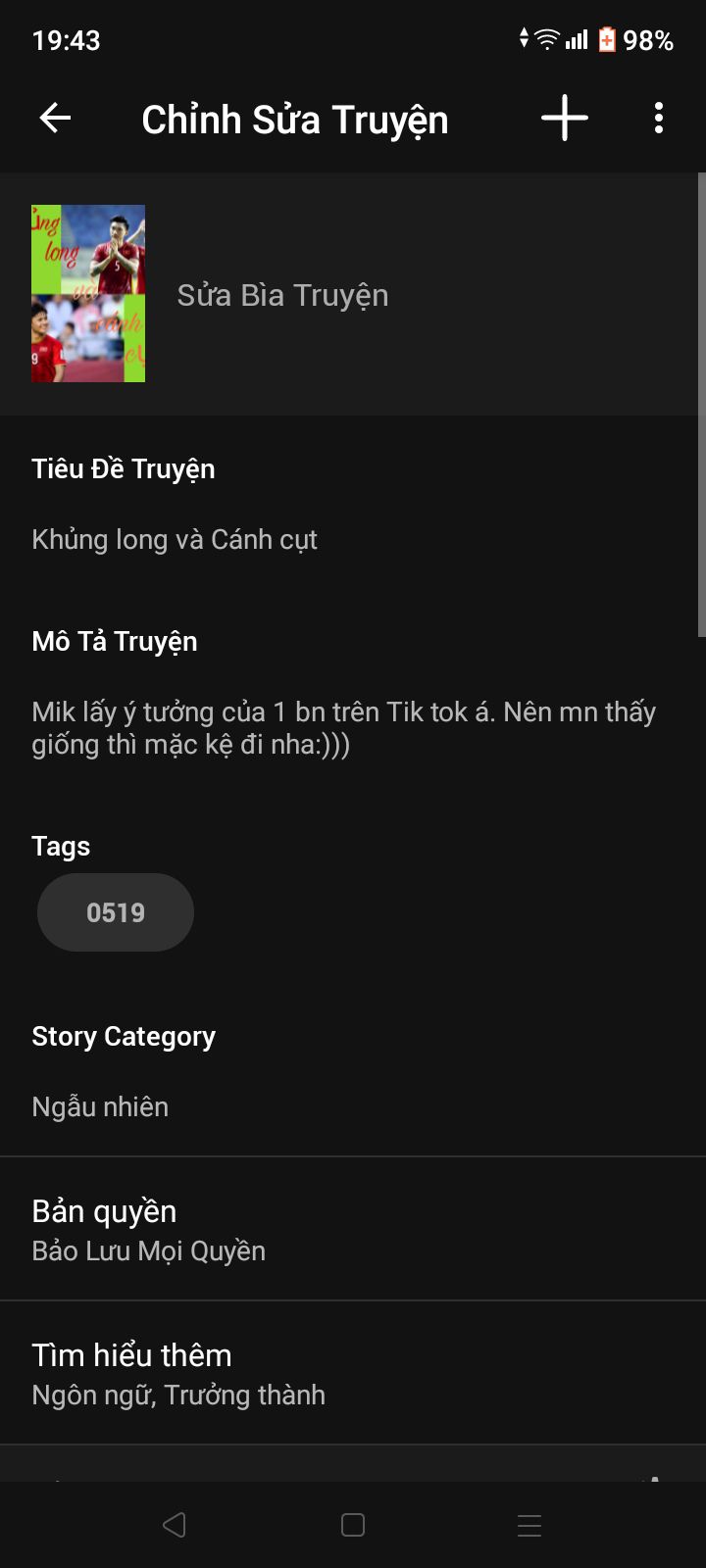Viewport: 706px width, 1568px height.
Task: Open the story cover image
Action: [88, 293]
